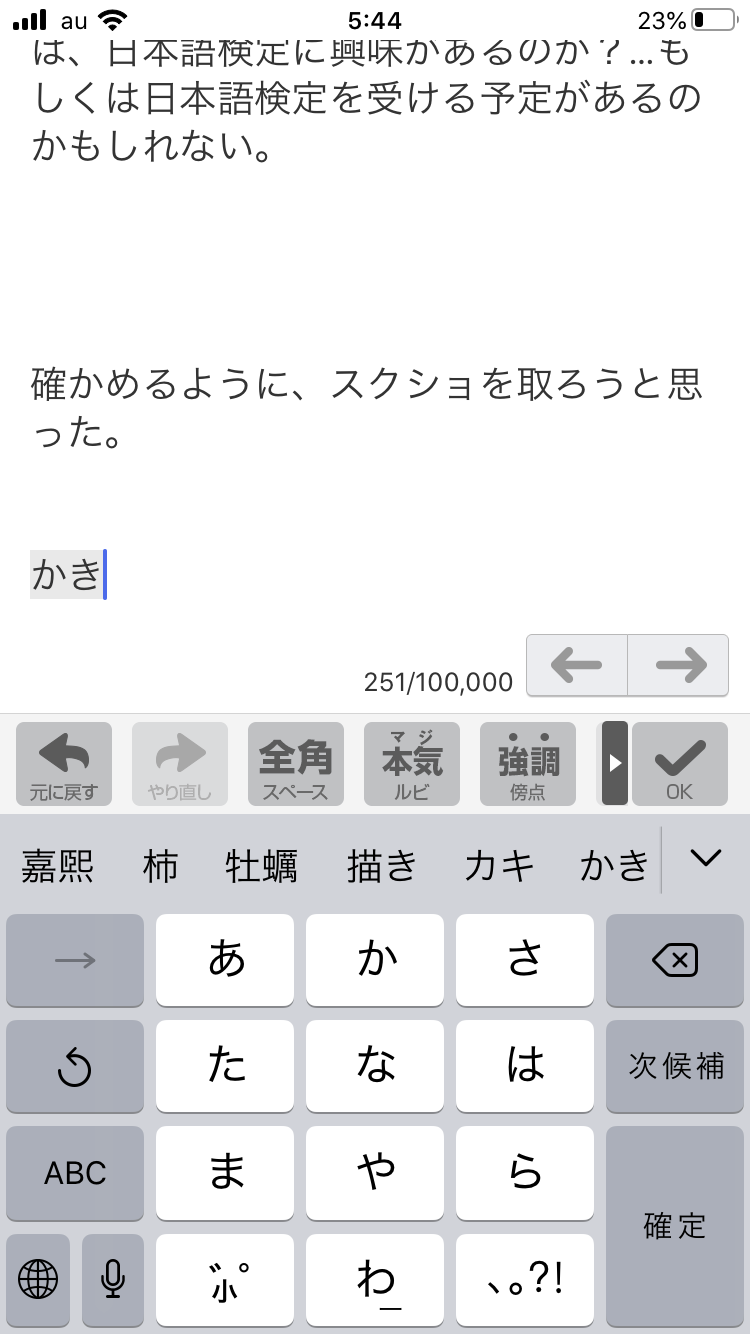Apply emphasis dots with the 傍点 button
The image size is (750, 1334).
tap(527, 765)
